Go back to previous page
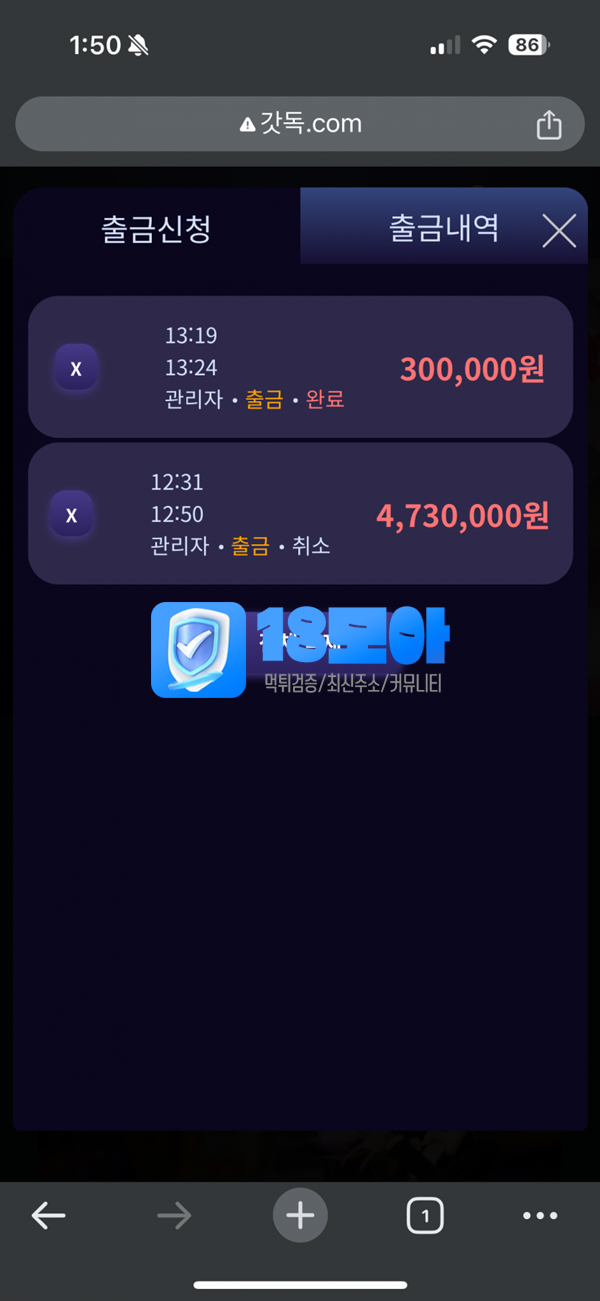This screenshot has width=600, height=1301. [48, 1216]
